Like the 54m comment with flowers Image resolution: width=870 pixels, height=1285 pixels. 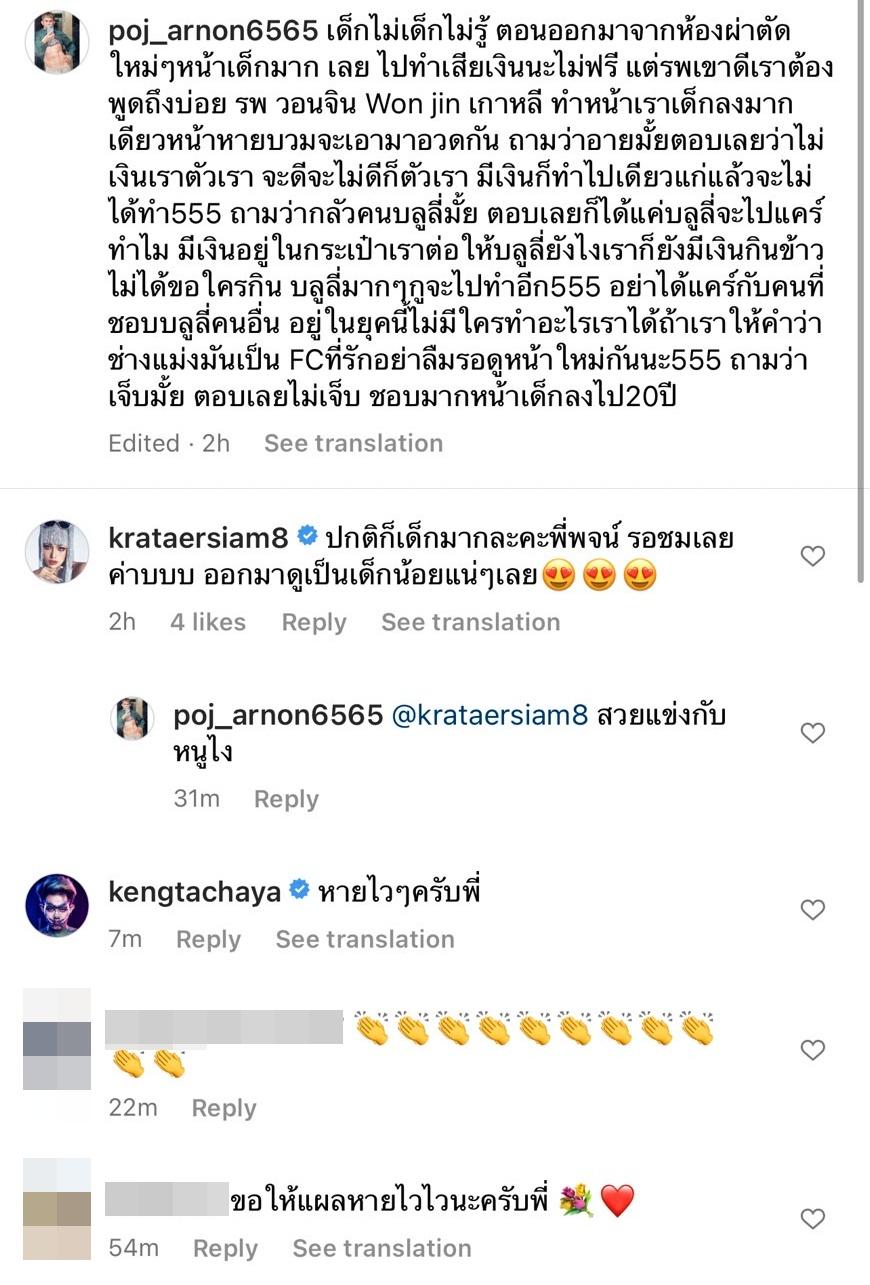coord(813,1219)
